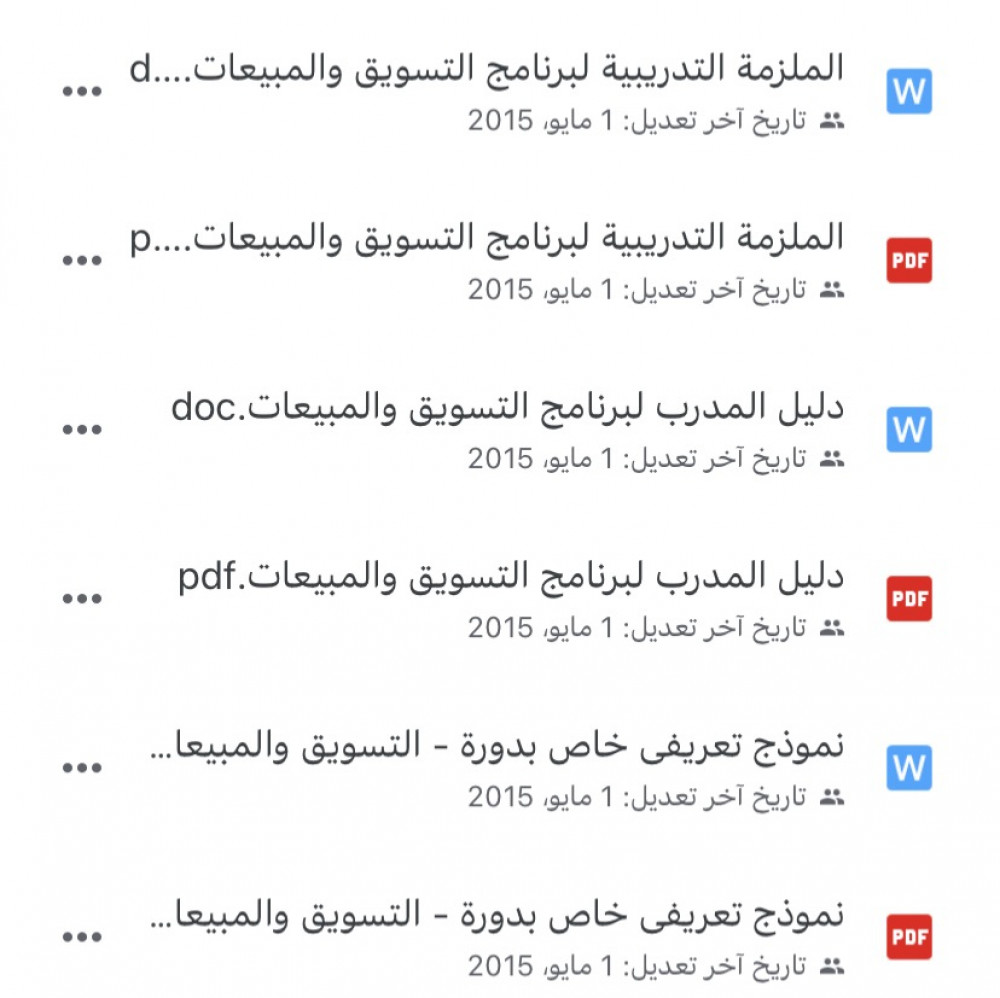This screenshot has width=1000, height=998.
Task: Open the Word file نموذج تعريفى خاص بدورة
Action: (x=496, y=746)
